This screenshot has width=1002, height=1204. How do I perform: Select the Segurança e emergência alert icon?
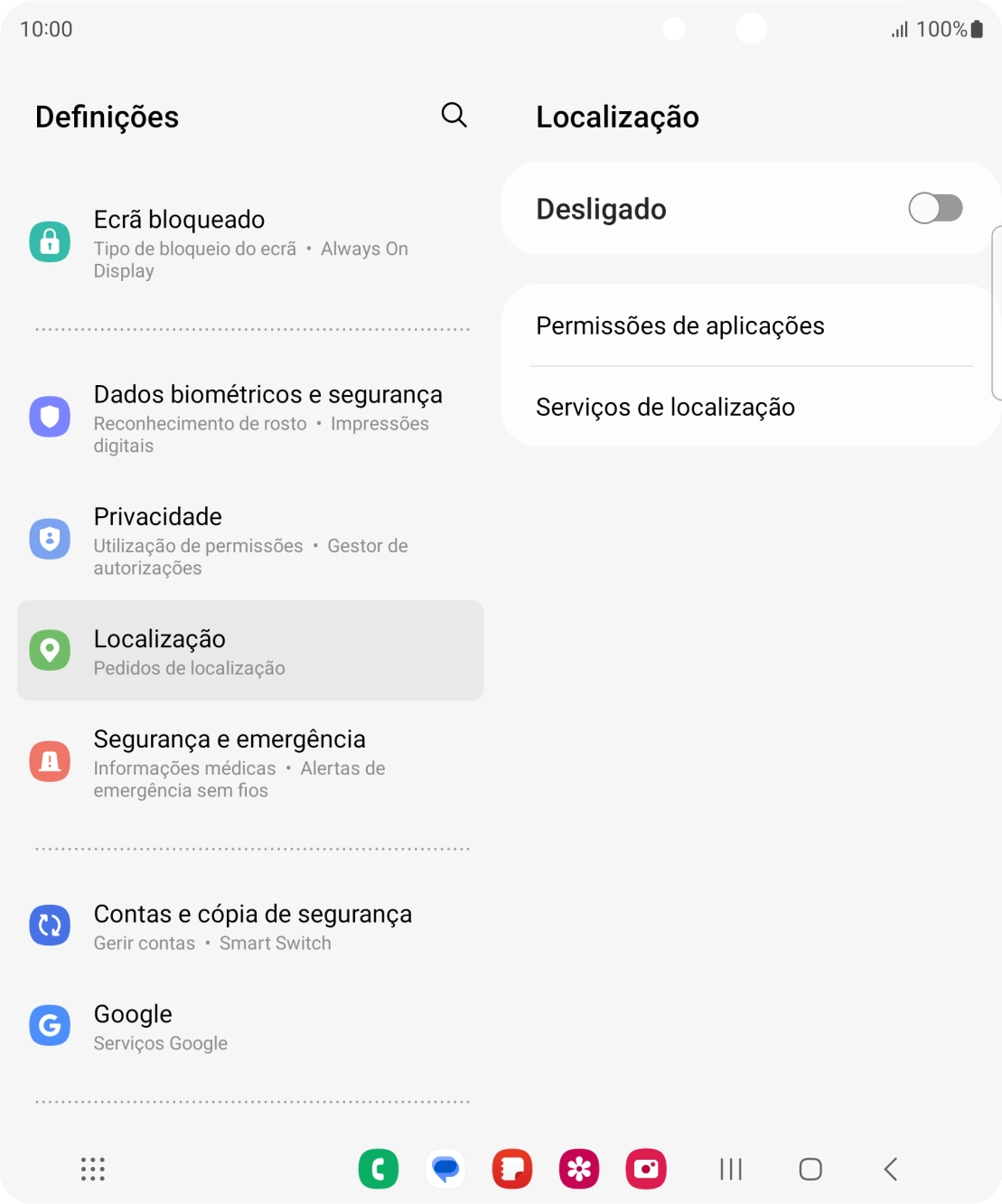(50, 761)
